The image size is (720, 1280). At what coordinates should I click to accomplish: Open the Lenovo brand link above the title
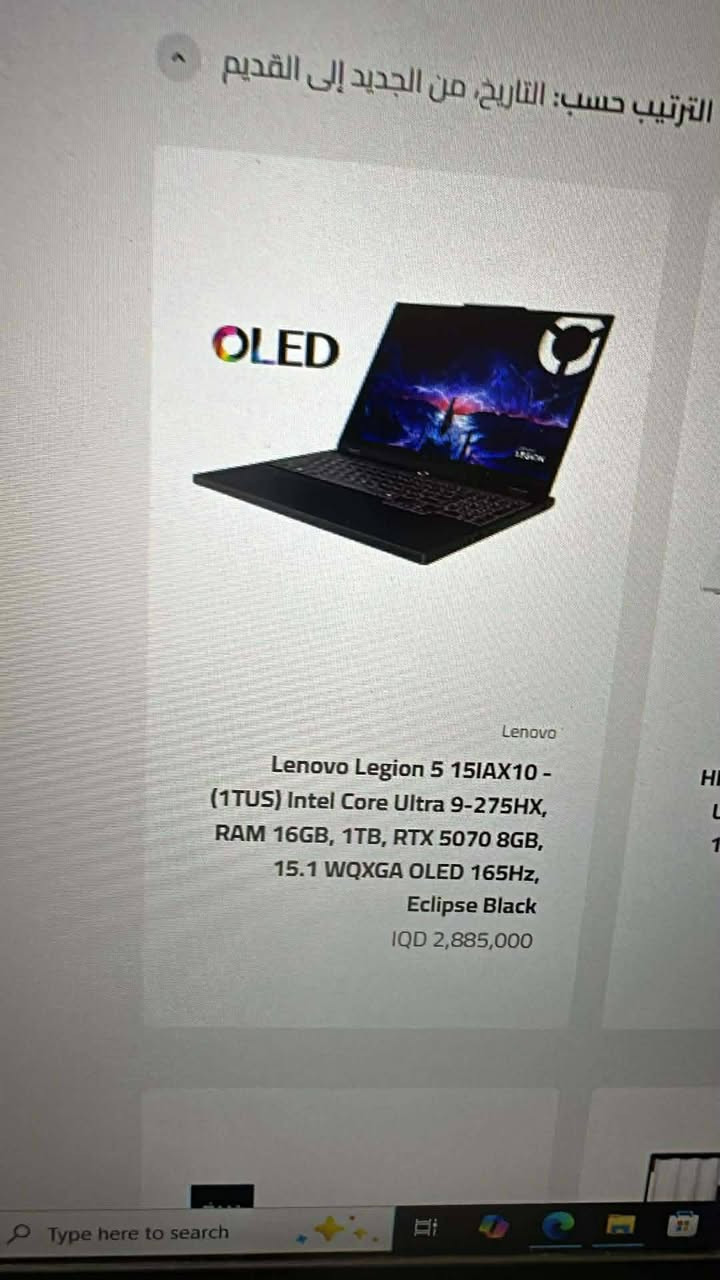pos(528,732)
